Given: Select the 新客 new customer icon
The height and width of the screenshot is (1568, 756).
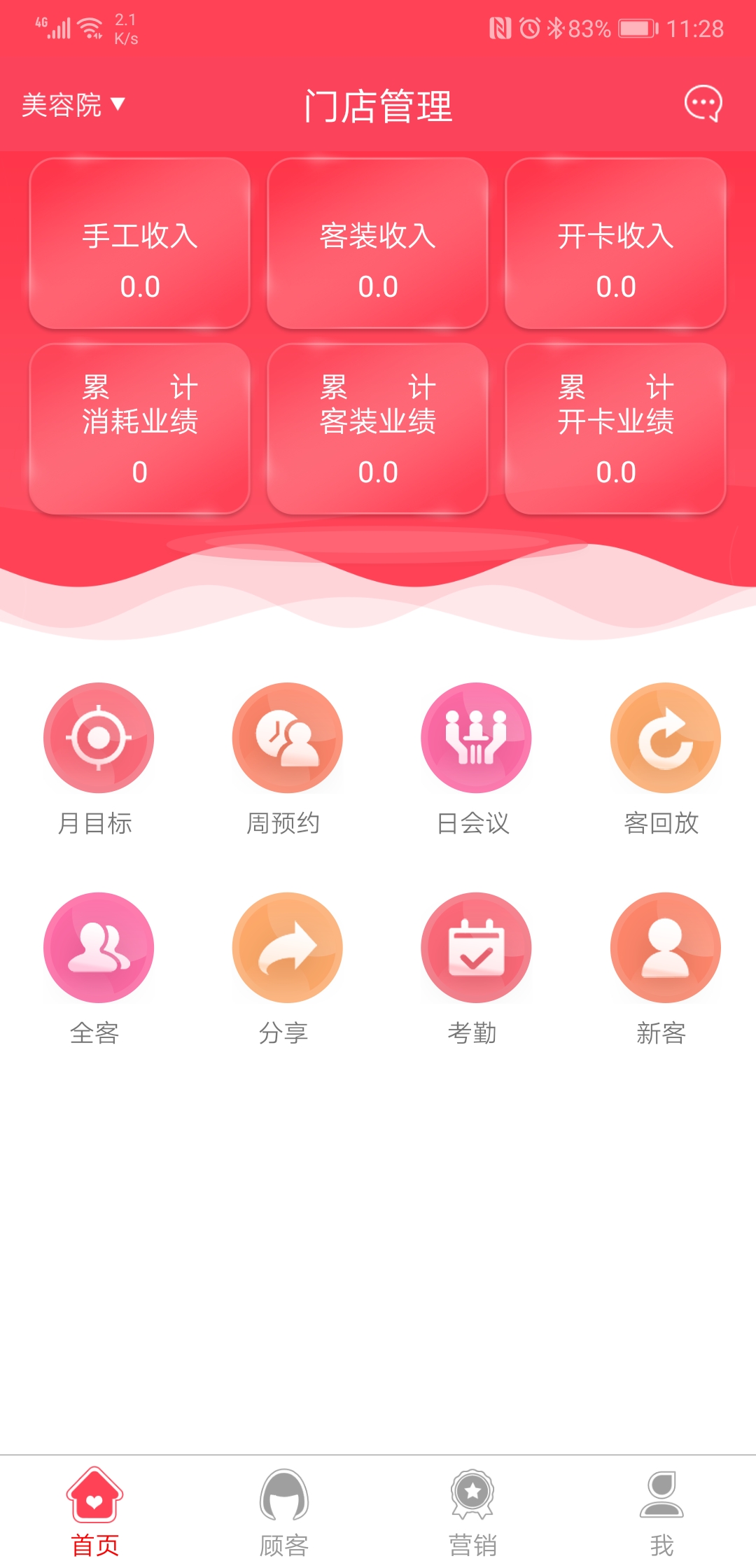Looking at the screenshot, I should click(x=664, y=946).
